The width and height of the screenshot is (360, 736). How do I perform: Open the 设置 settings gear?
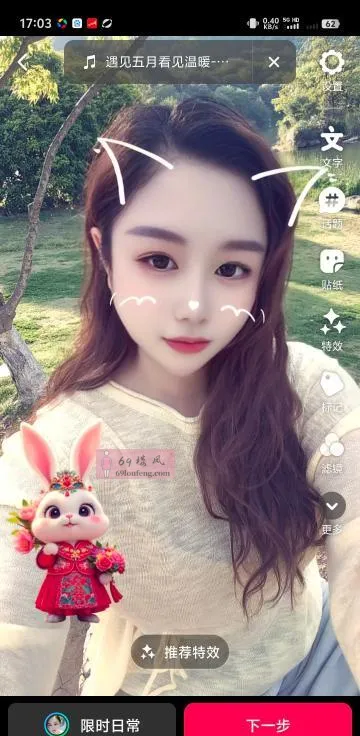tap(332, 71)
